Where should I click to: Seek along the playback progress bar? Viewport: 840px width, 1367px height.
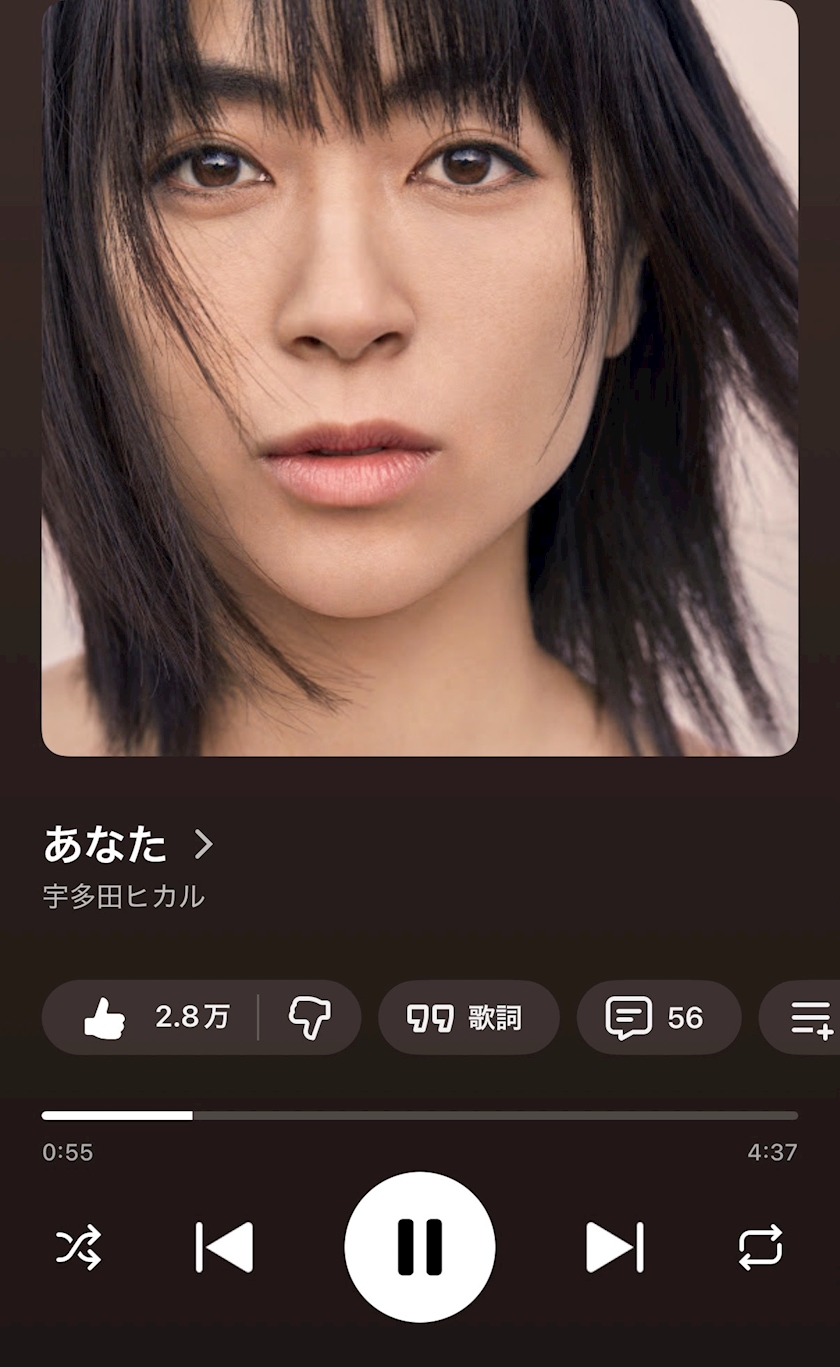(x=420, y=1115)
